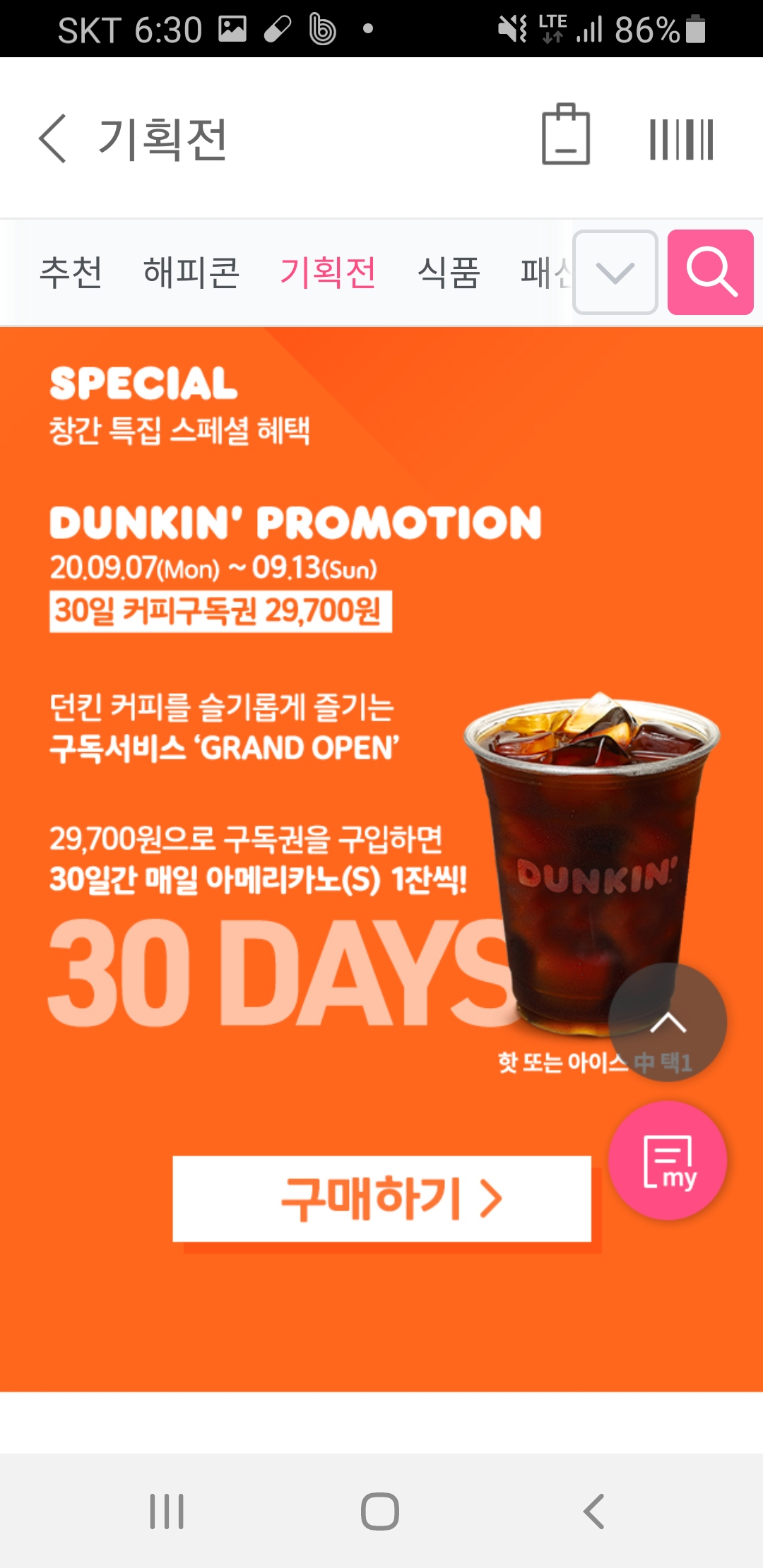
Task: Open recent apps from the navigation bar
Action: 167,1511
